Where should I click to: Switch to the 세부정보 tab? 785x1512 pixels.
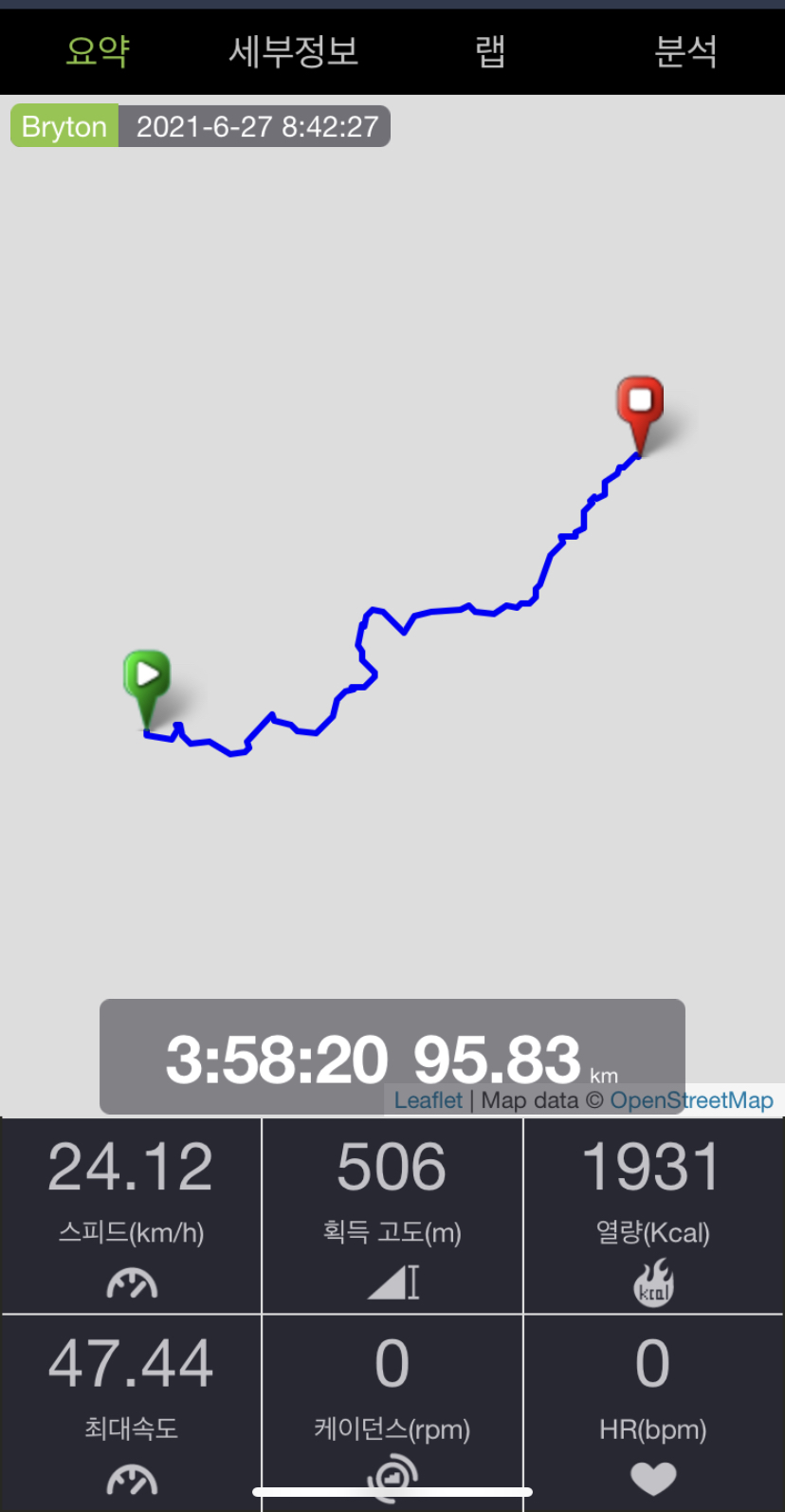click(294, 51)
